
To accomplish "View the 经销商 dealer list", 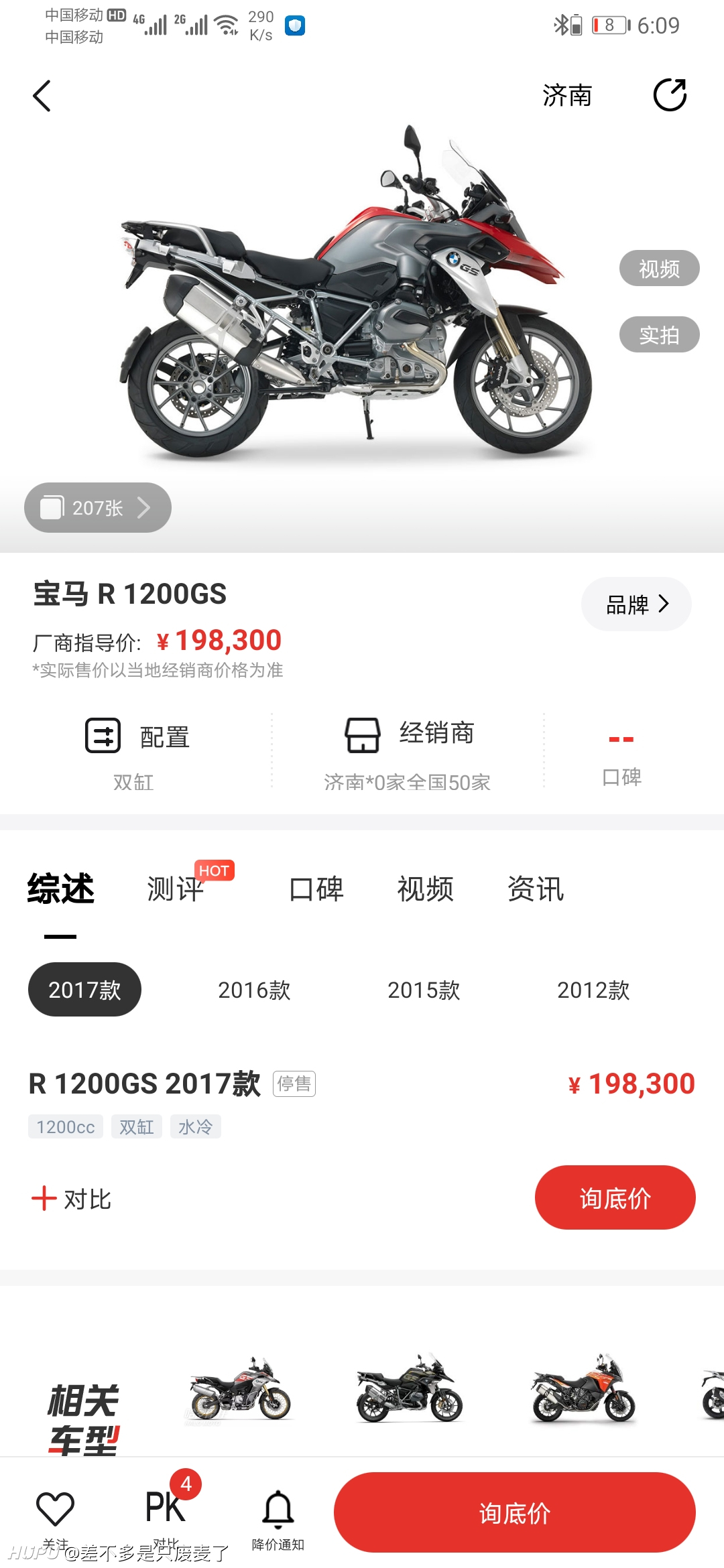I will tap(408, 753).
